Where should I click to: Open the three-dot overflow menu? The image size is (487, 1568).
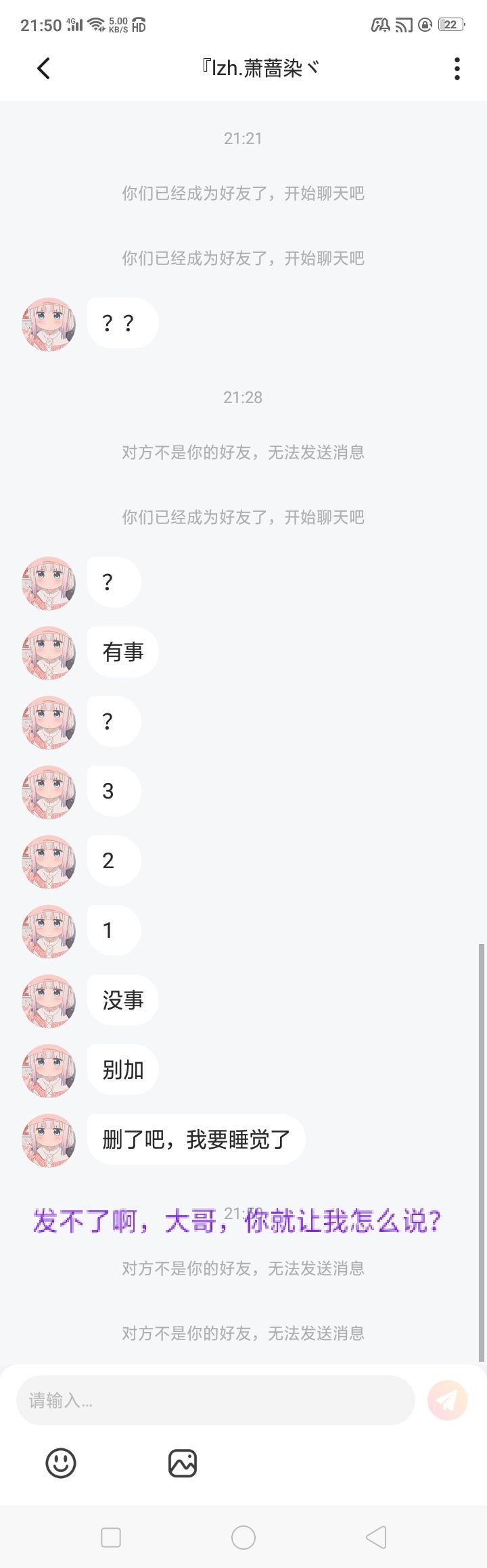click(457, 68)
